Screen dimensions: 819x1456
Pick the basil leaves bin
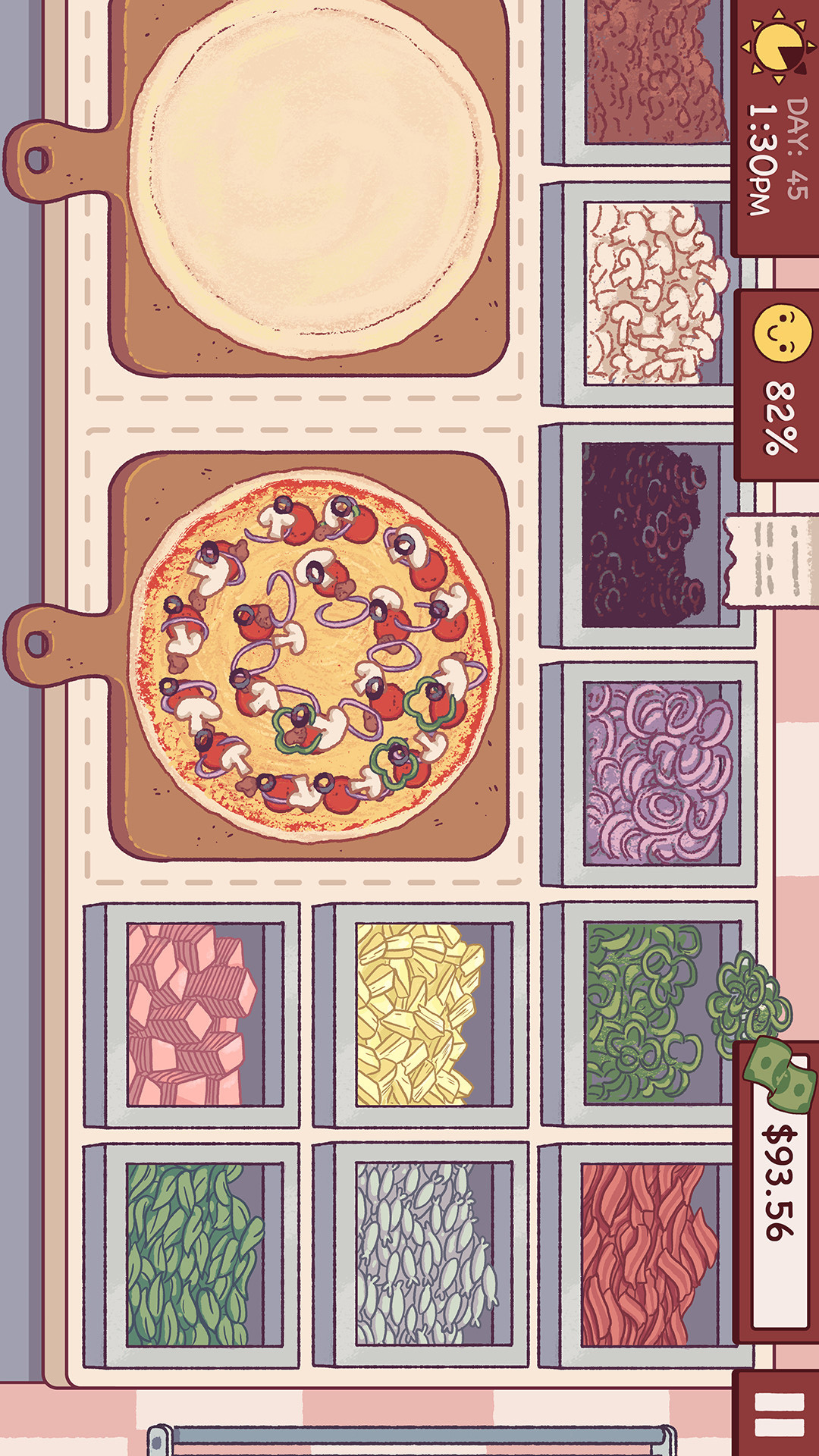click(192, 1256)
